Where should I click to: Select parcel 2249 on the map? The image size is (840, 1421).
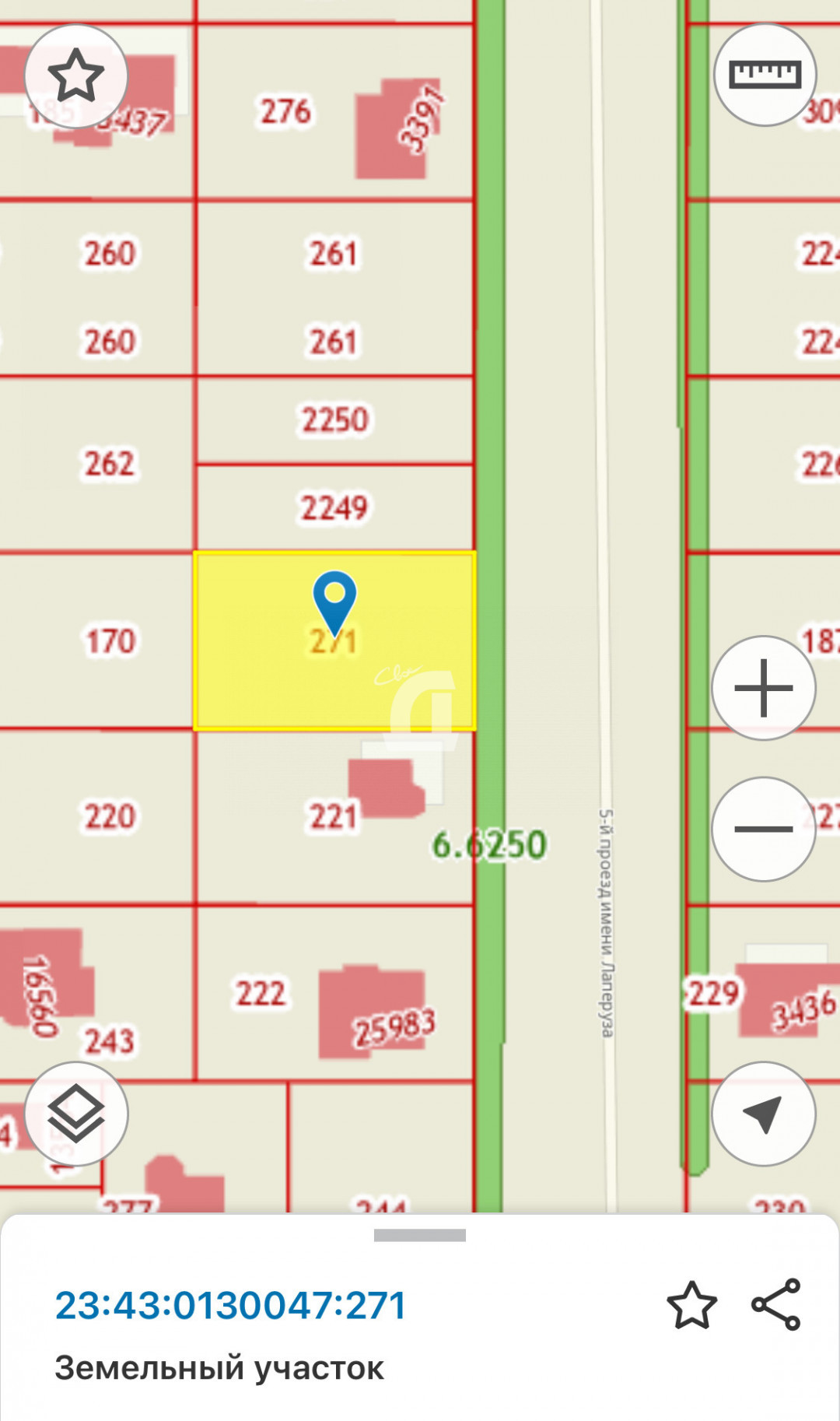click(x=334, y=508)
